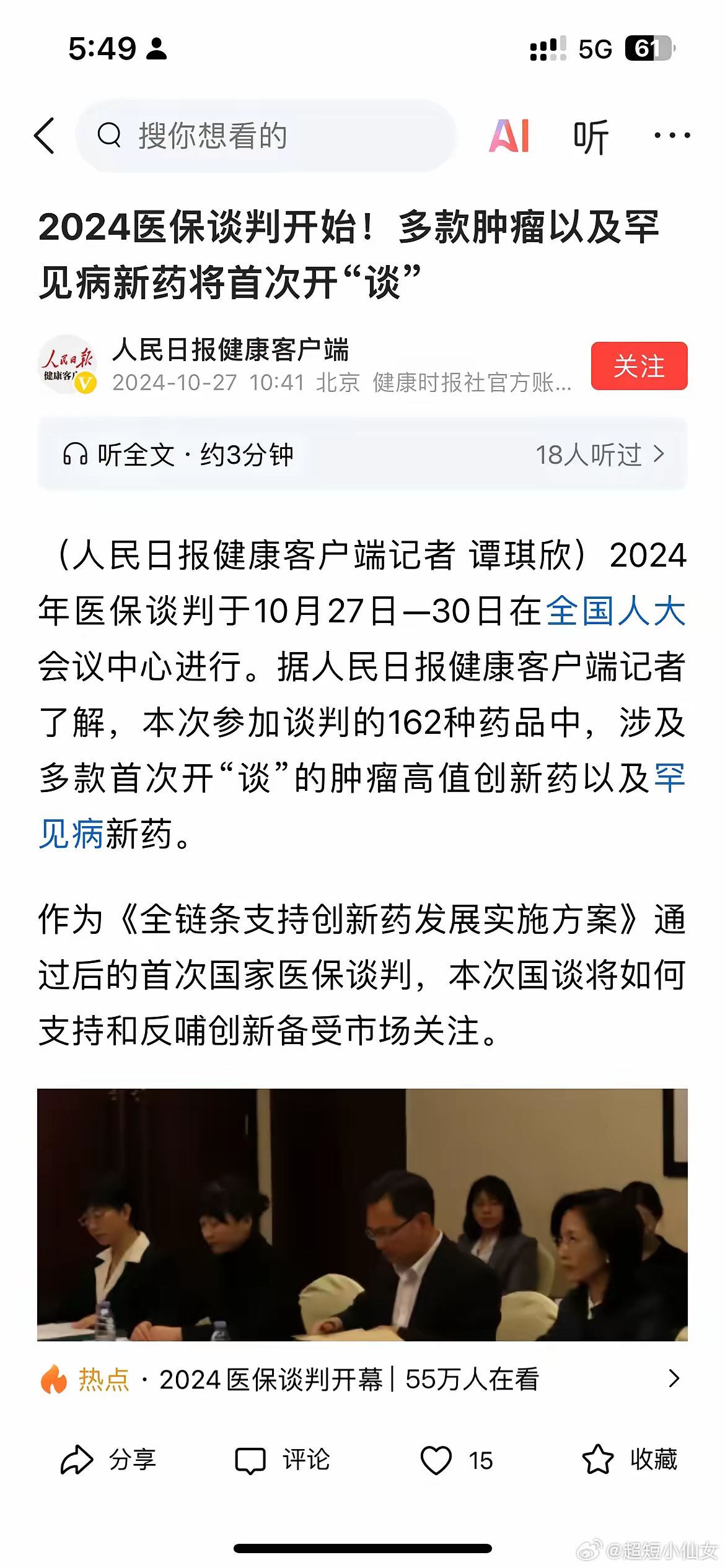Expand the truncated 健康时报社官方账... info

471,382
